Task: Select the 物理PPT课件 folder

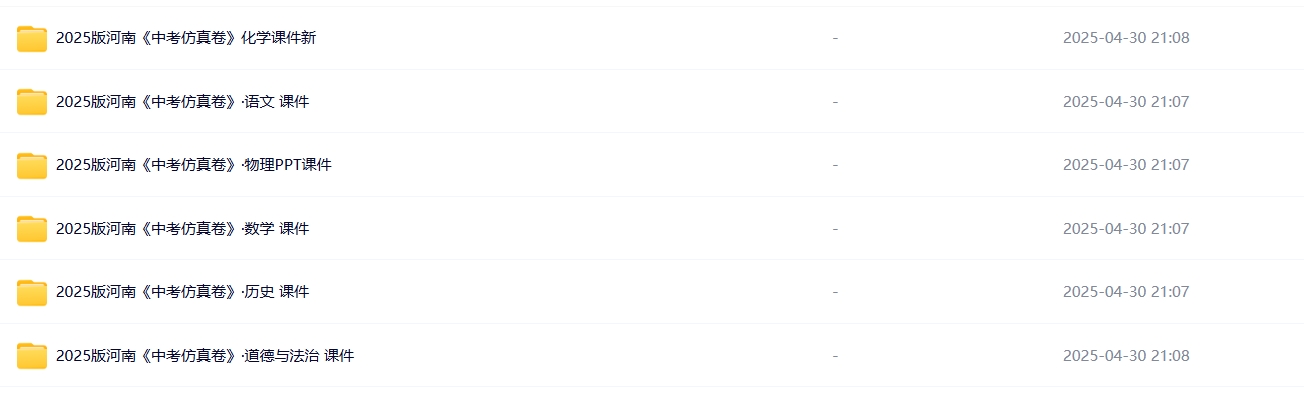Action: [x=193, y=165]
